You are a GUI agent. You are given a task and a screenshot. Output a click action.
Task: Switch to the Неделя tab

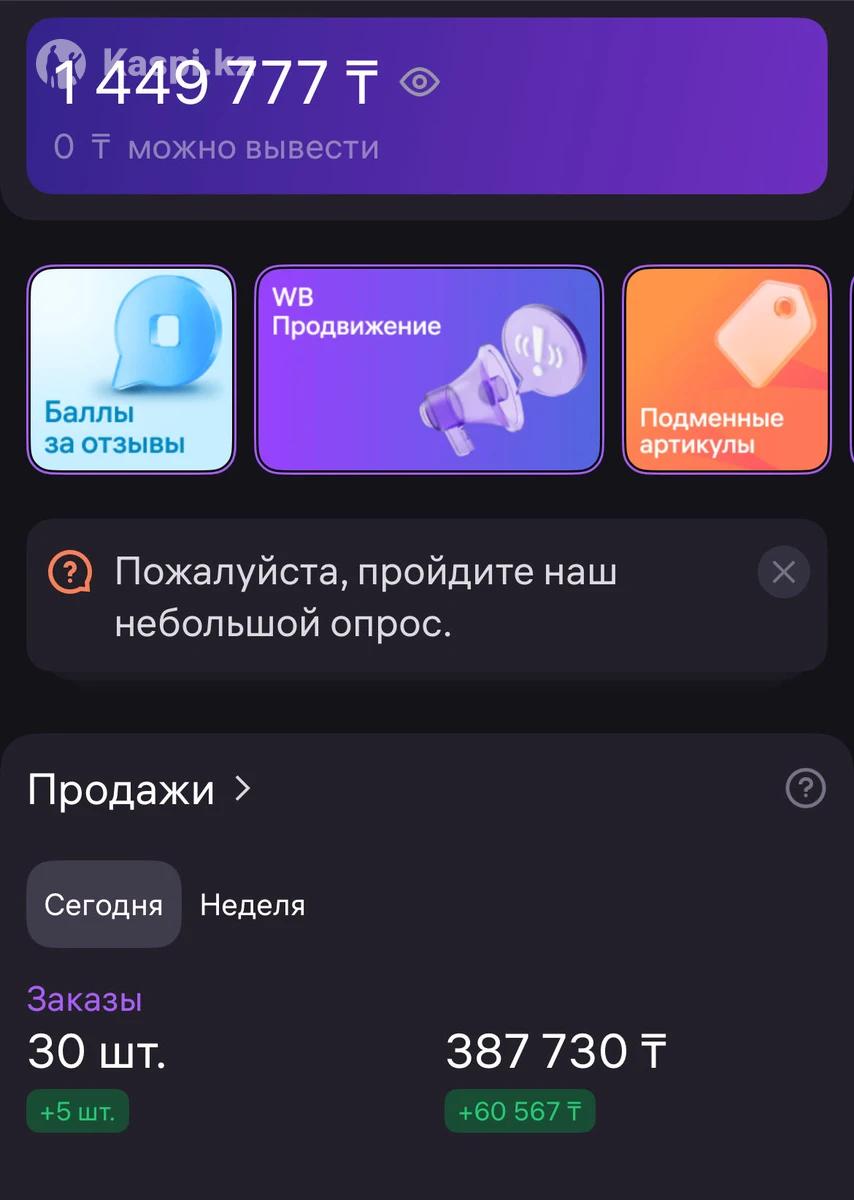pos(252,905)
